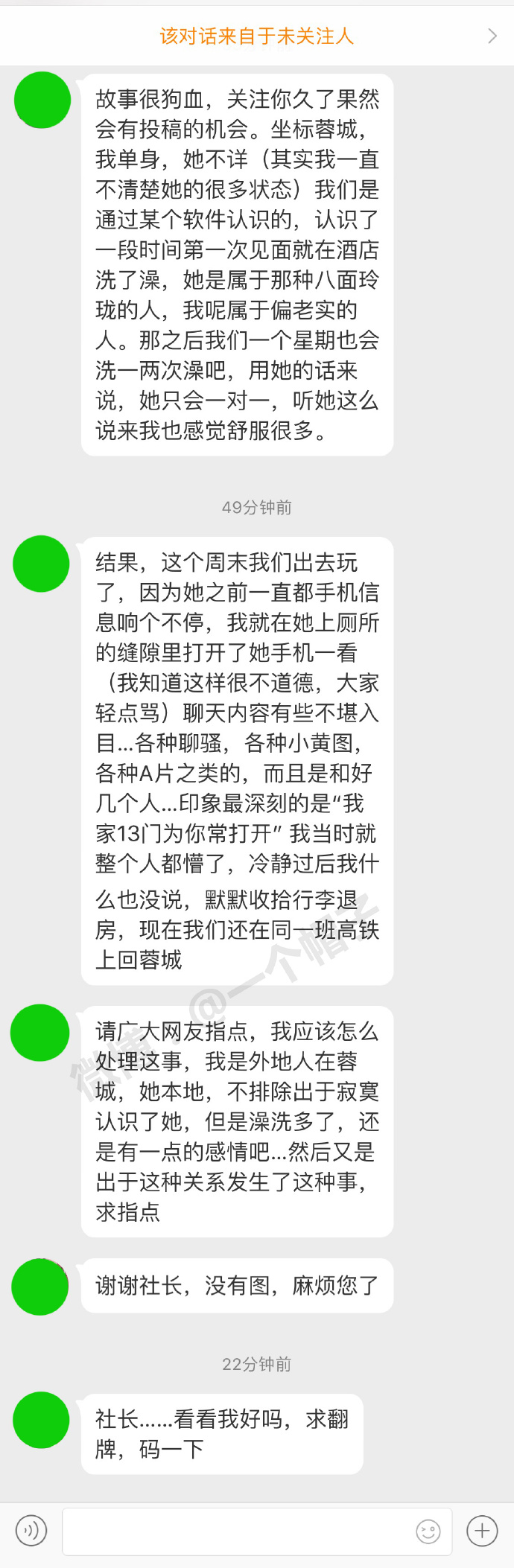Switch to voice message input
Image resolution: width=514 pixels, height=1568 pixels.
coord(31,1531)
